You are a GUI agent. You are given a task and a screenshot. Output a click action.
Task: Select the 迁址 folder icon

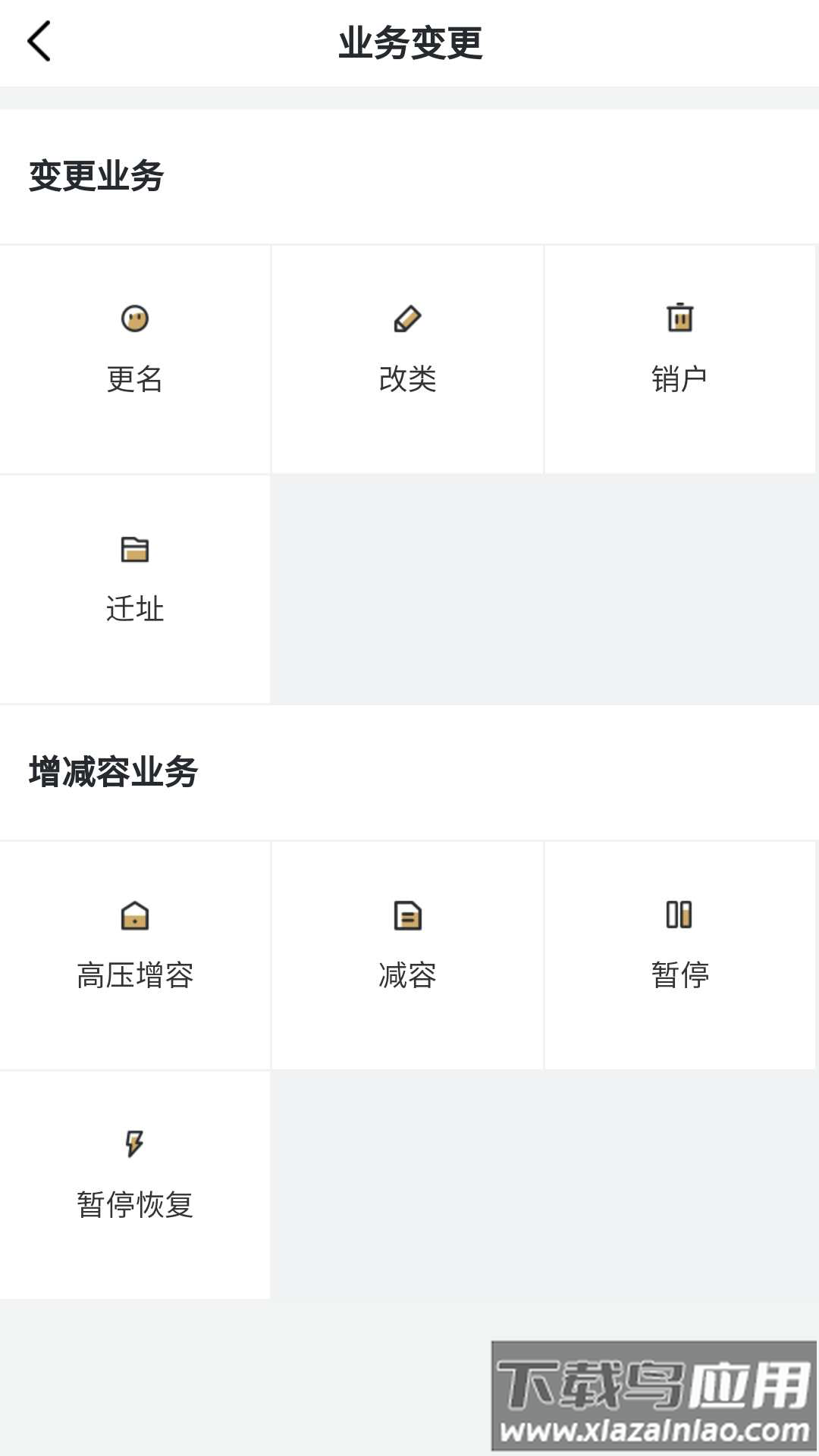click(135, 551)
